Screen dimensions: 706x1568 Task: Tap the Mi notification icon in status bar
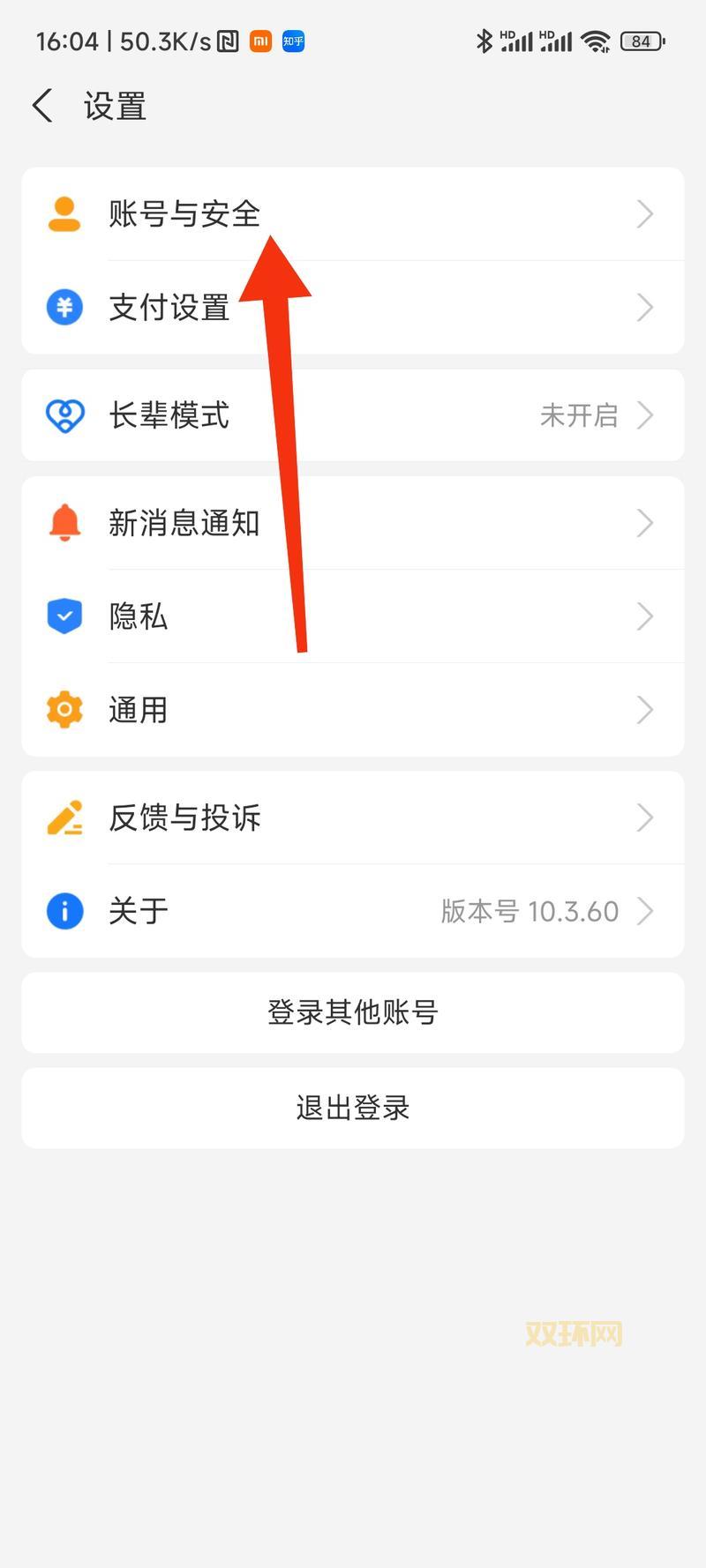[x=259, y=41]
